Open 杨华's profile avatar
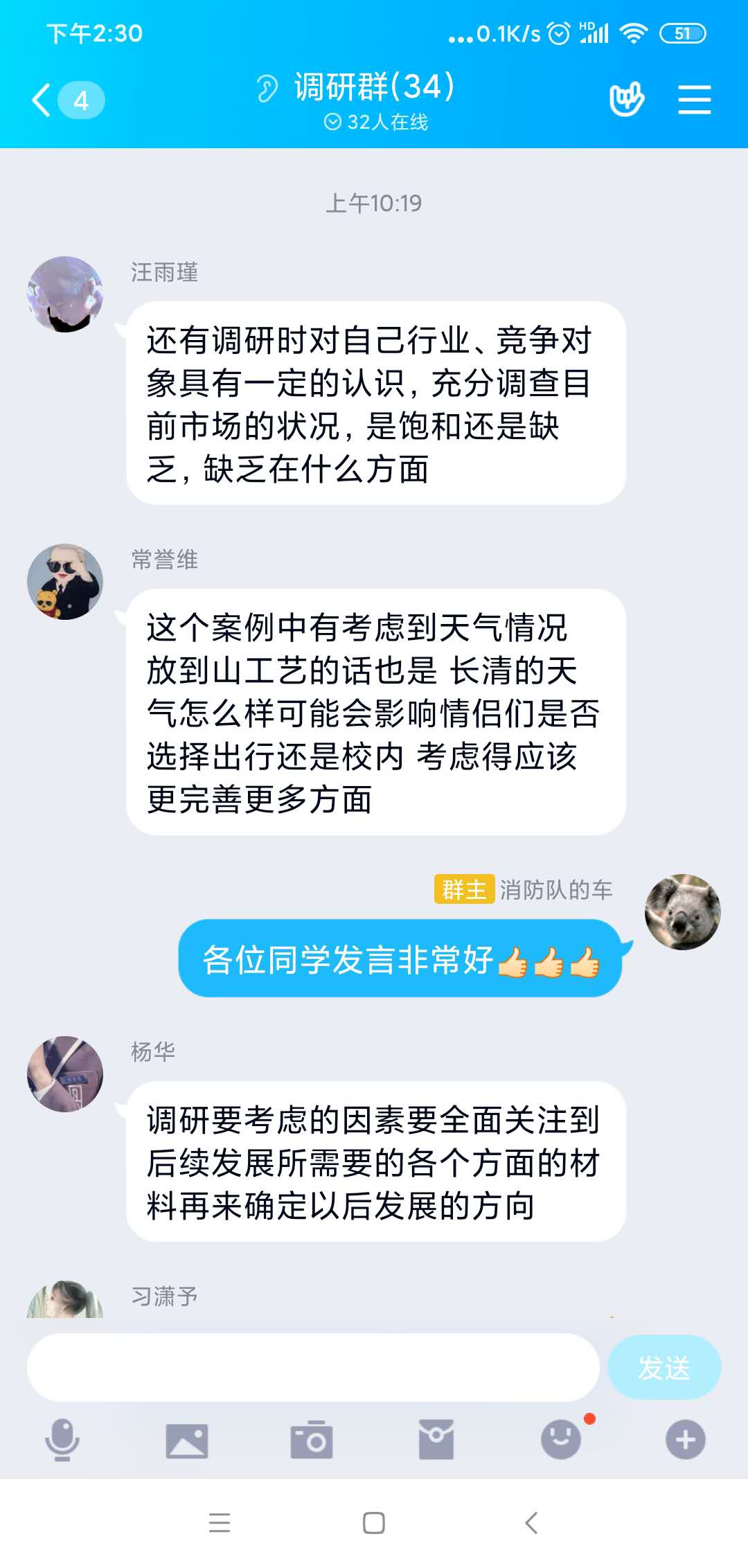 pyautogui.click(x=65, y=1074)
